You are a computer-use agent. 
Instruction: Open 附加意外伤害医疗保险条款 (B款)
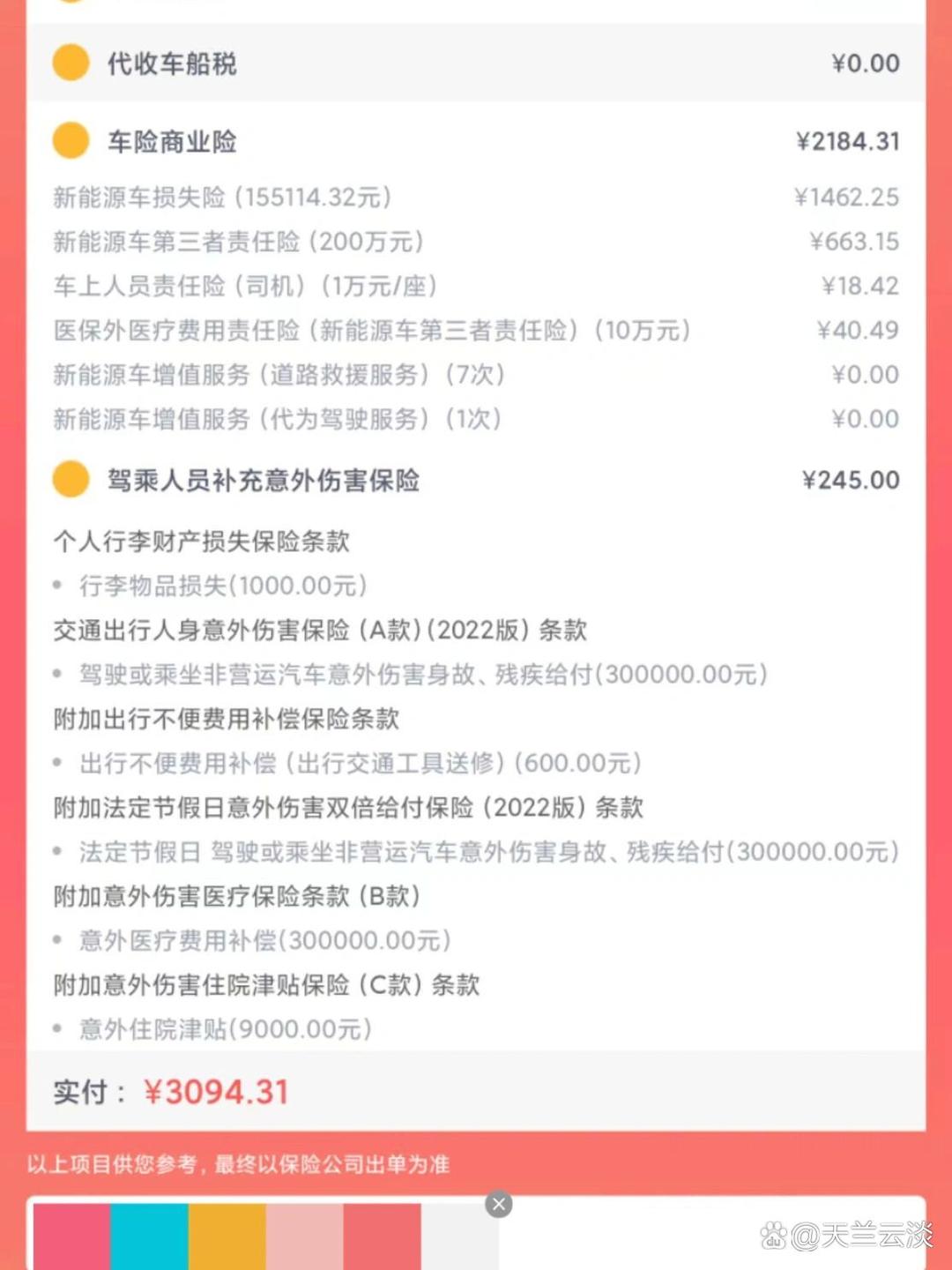[236, 896]
